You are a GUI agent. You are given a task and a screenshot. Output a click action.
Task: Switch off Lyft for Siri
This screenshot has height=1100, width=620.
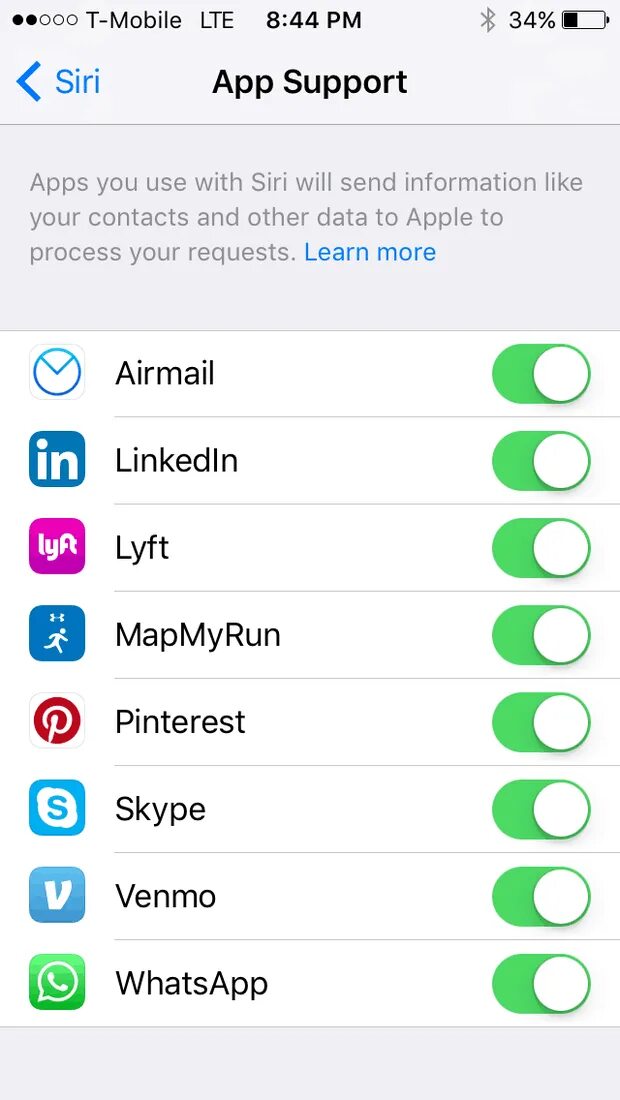(x=540, y=548)
